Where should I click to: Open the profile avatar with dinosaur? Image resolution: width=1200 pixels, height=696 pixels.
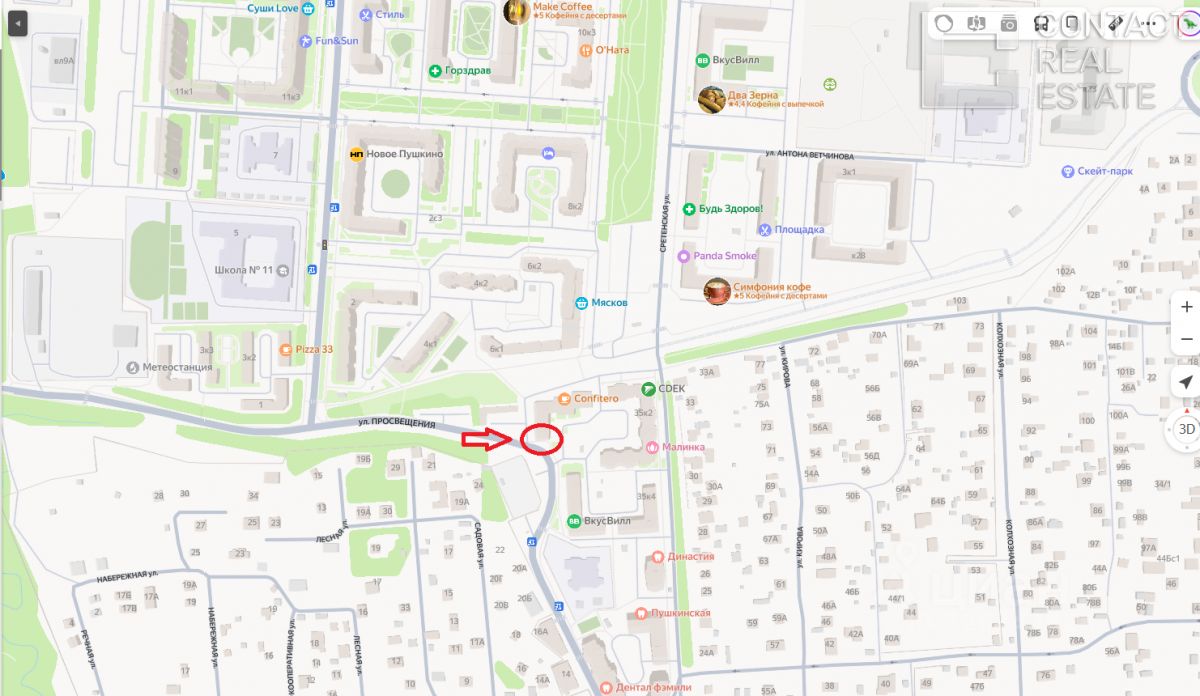click(1190, 22)
